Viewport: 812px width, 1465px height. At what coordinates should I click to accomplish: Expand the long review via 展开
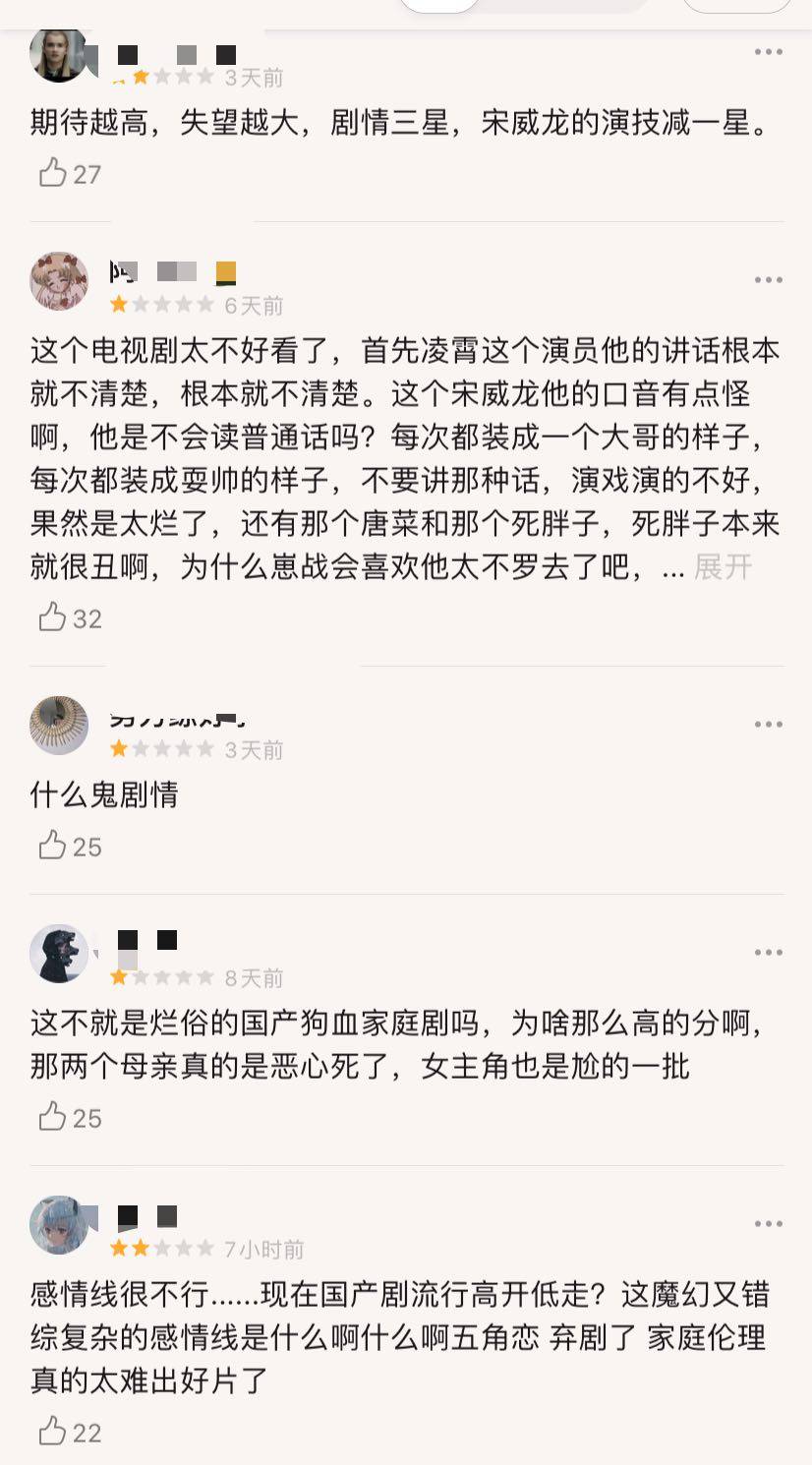click(724, 567)
